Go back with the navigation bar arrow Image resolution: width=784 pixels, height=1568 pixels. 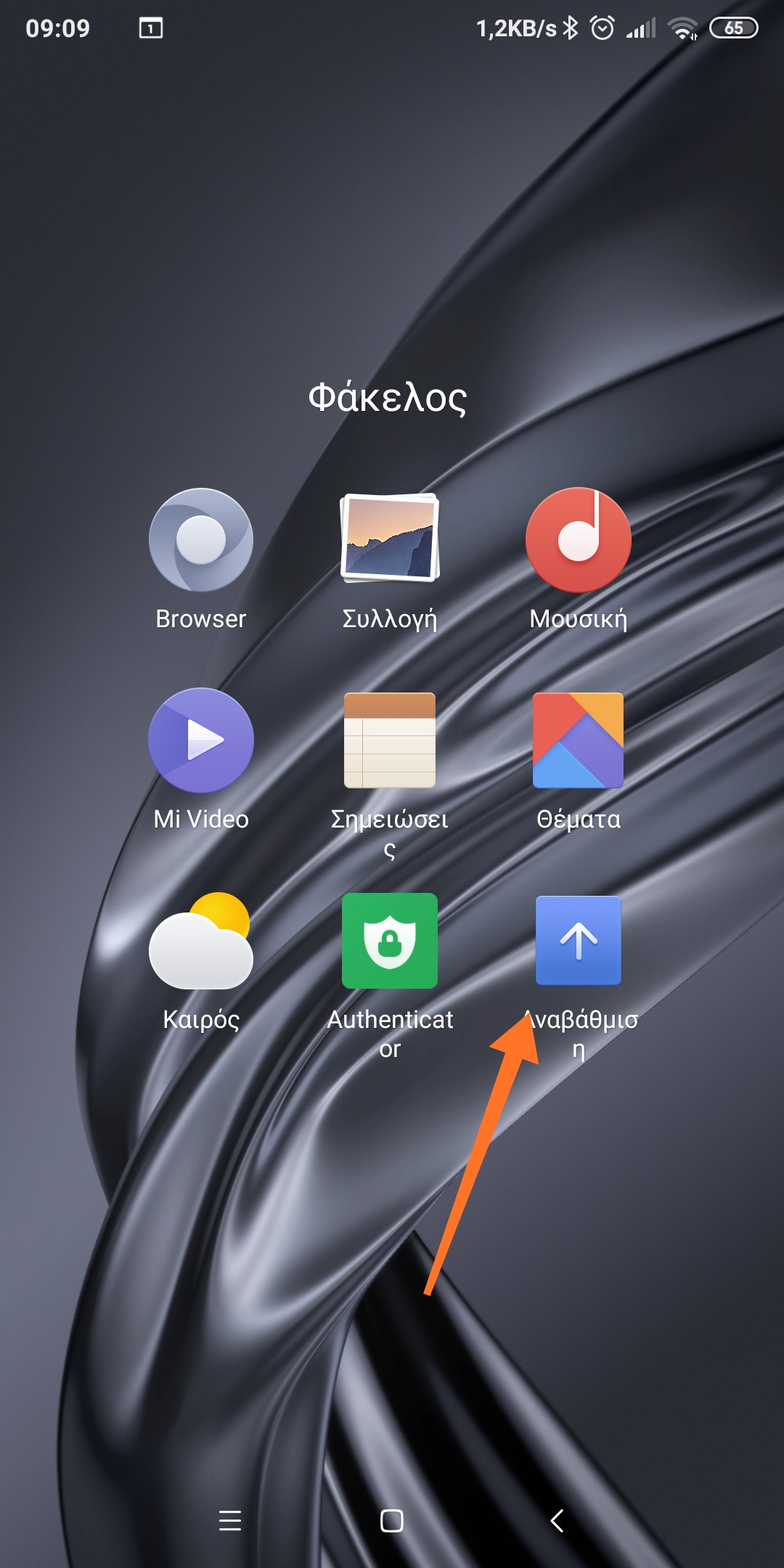[557, 1520]
